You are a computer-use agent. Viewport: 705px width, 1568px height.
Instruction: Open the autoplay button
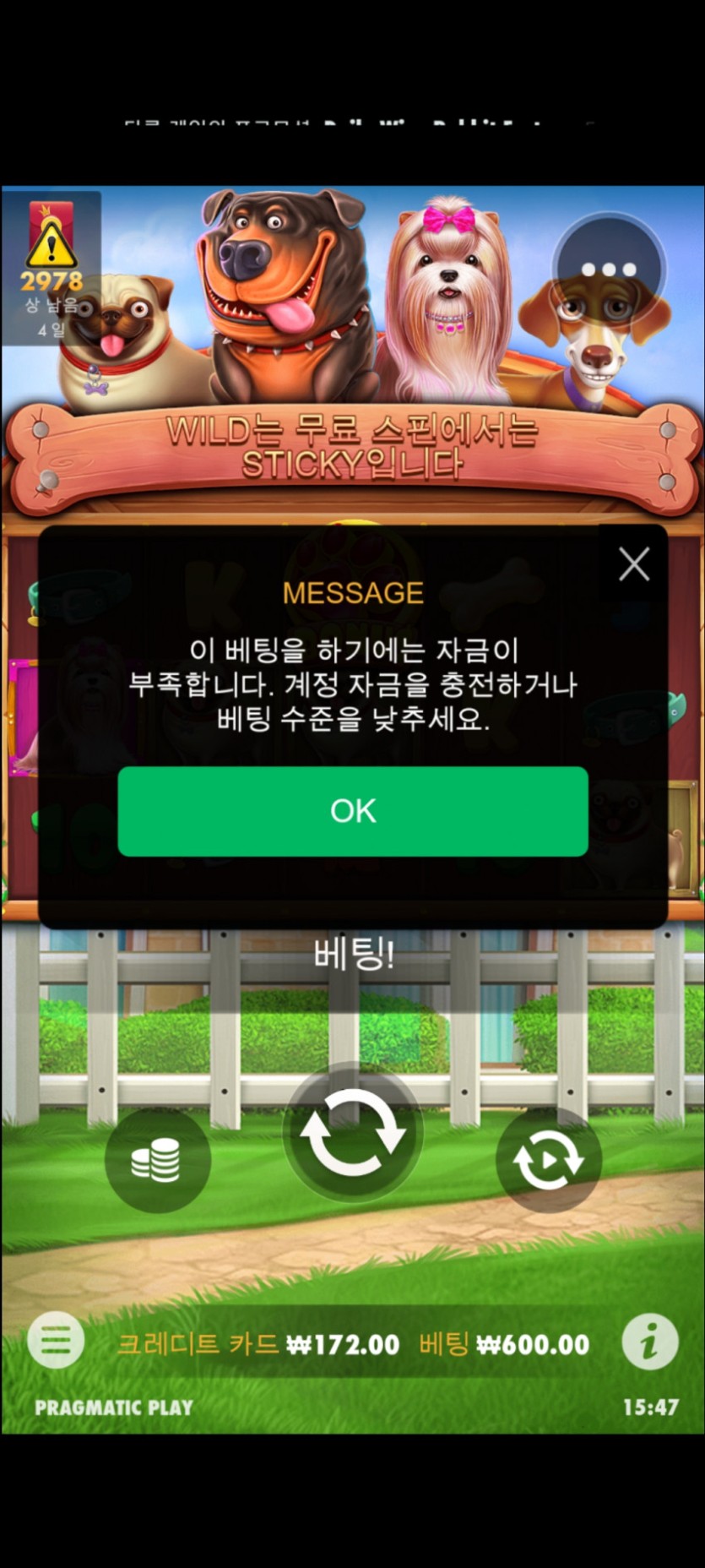pos(549,1161)
